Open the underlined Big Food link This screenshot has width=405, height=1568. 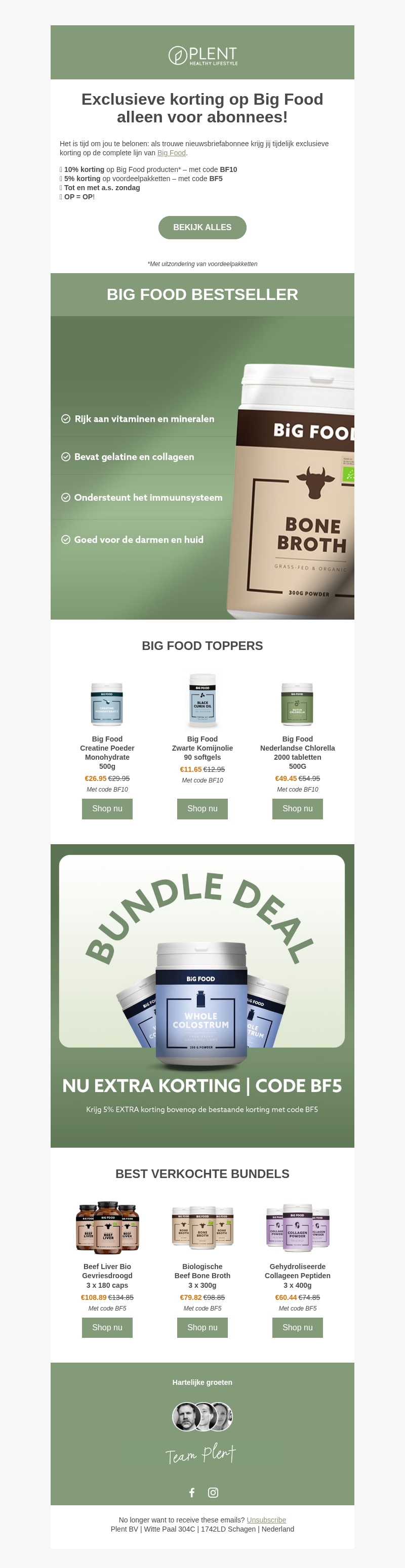(x=171, y=153)
